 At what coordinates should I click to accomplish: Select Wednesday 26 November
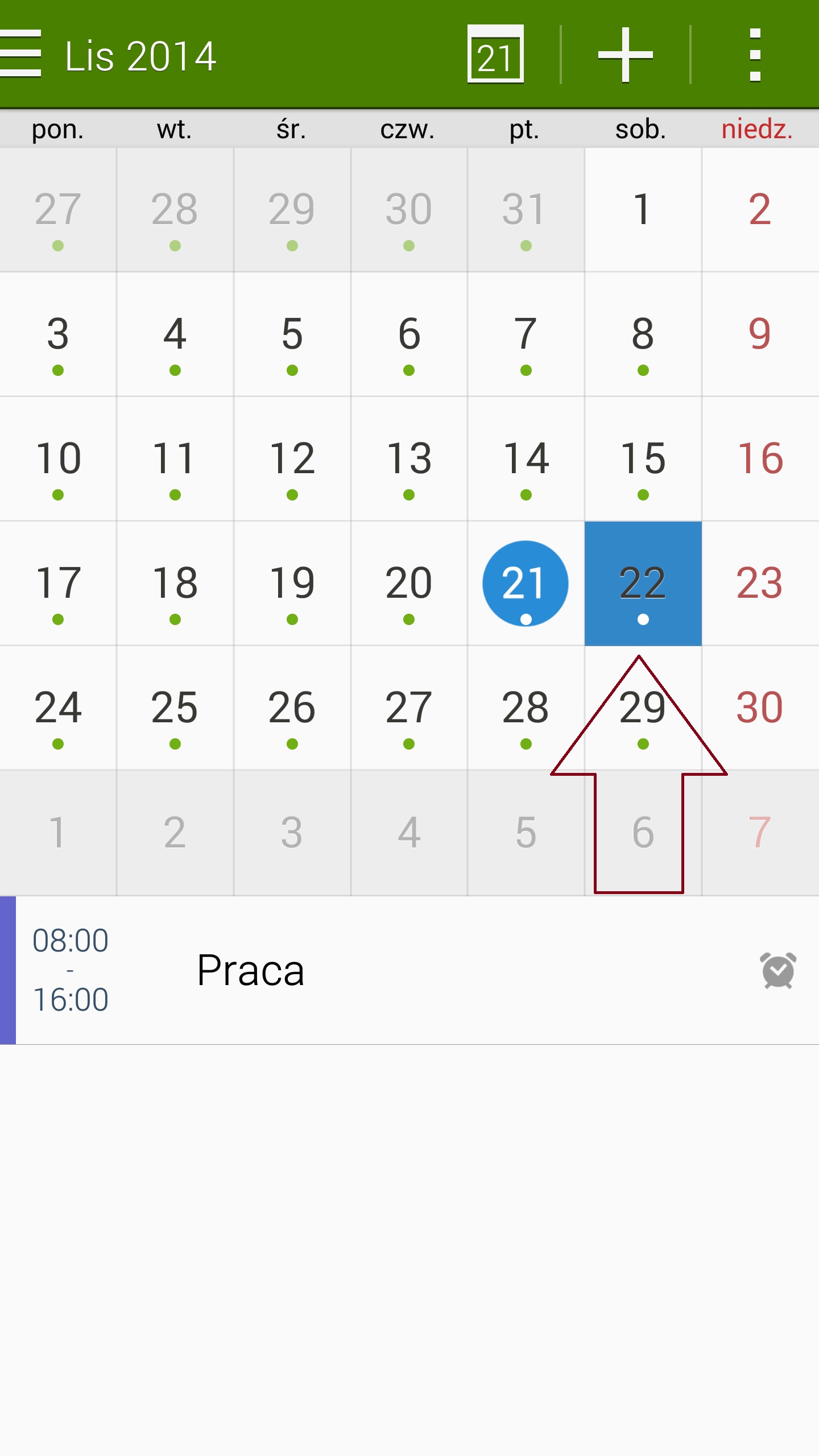(292, 708)
